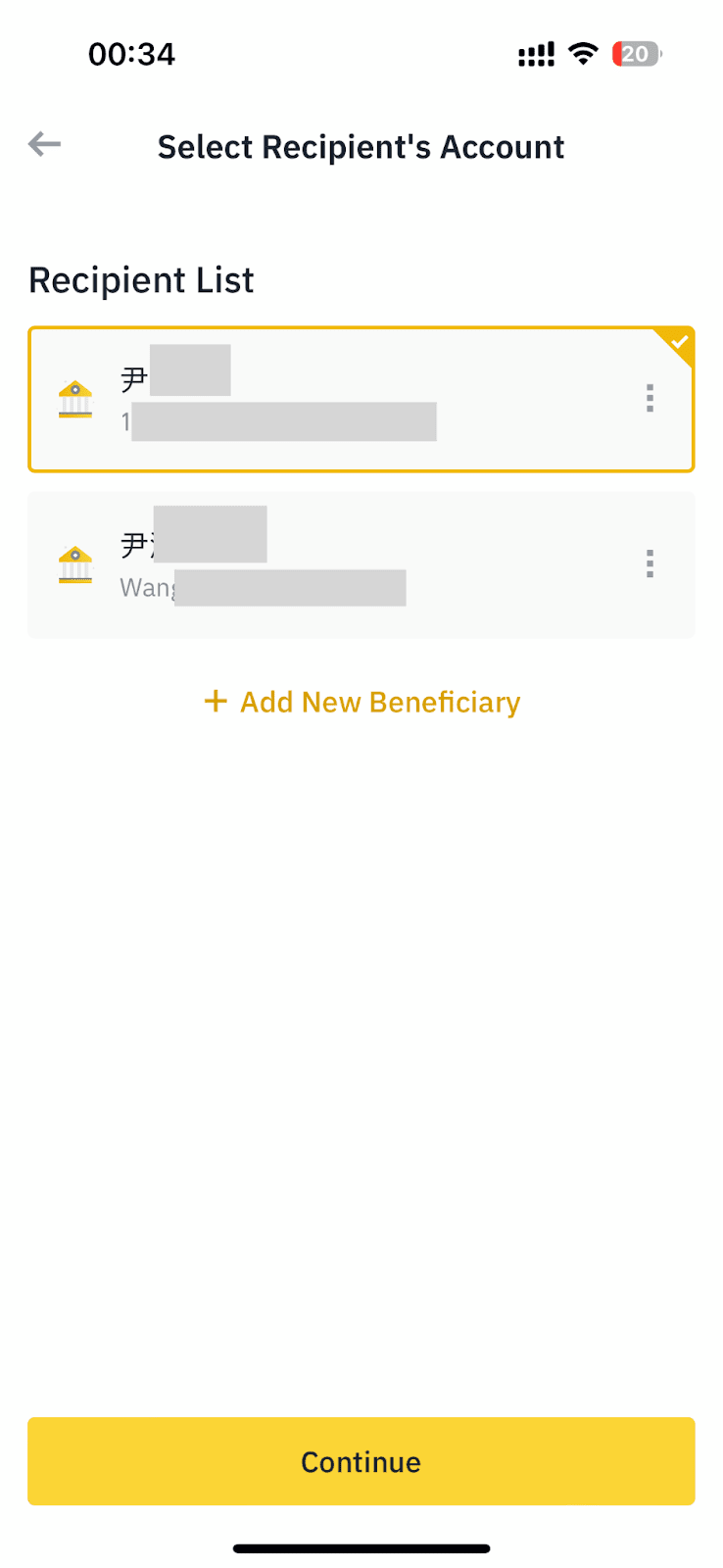The image size is (723, 1568).
Task: Select the recipient with number starting 1
Action: pos(361,399)
